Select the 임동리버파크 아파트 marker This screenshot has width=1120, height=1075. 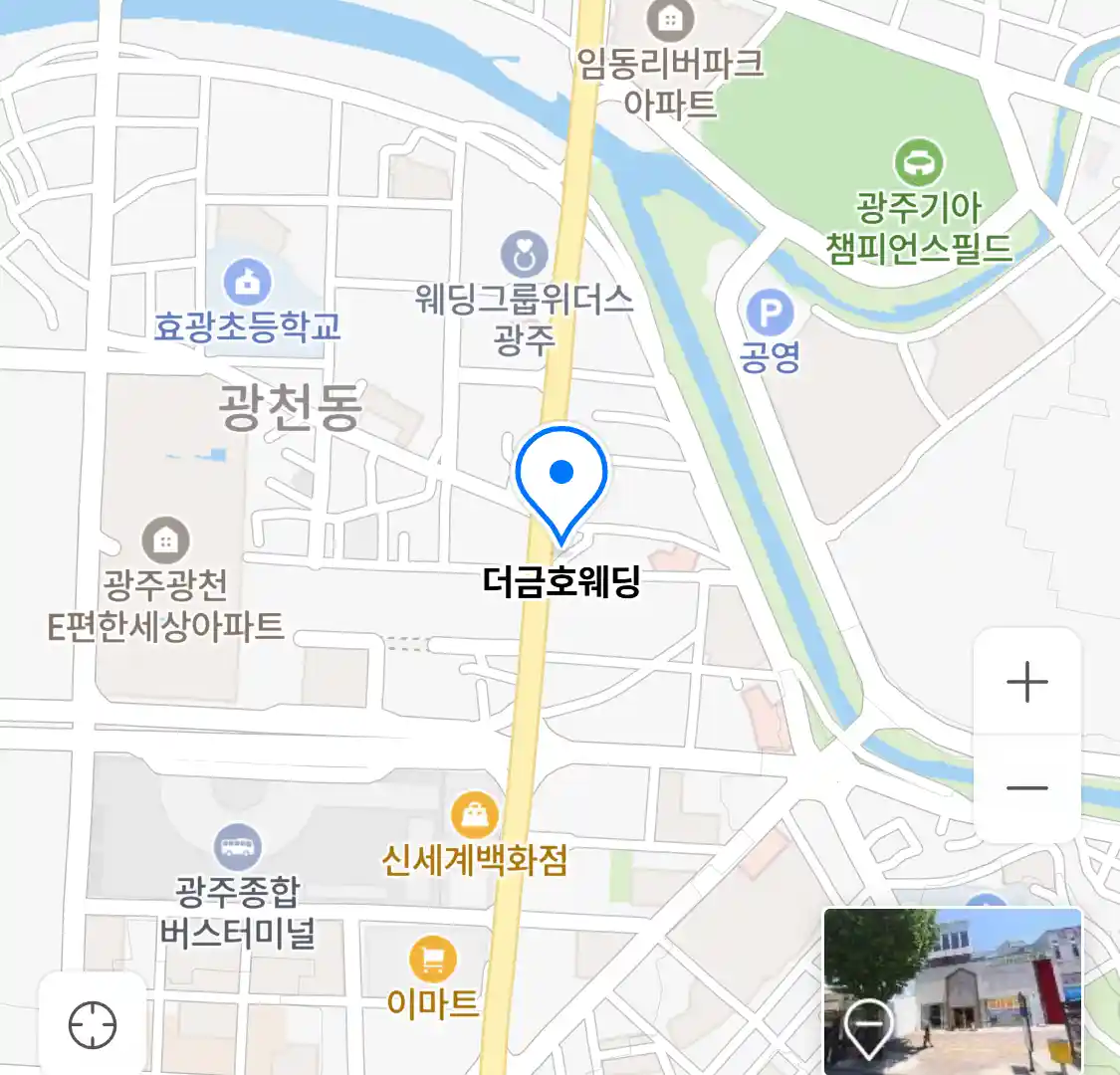click(x=670, y=20)
